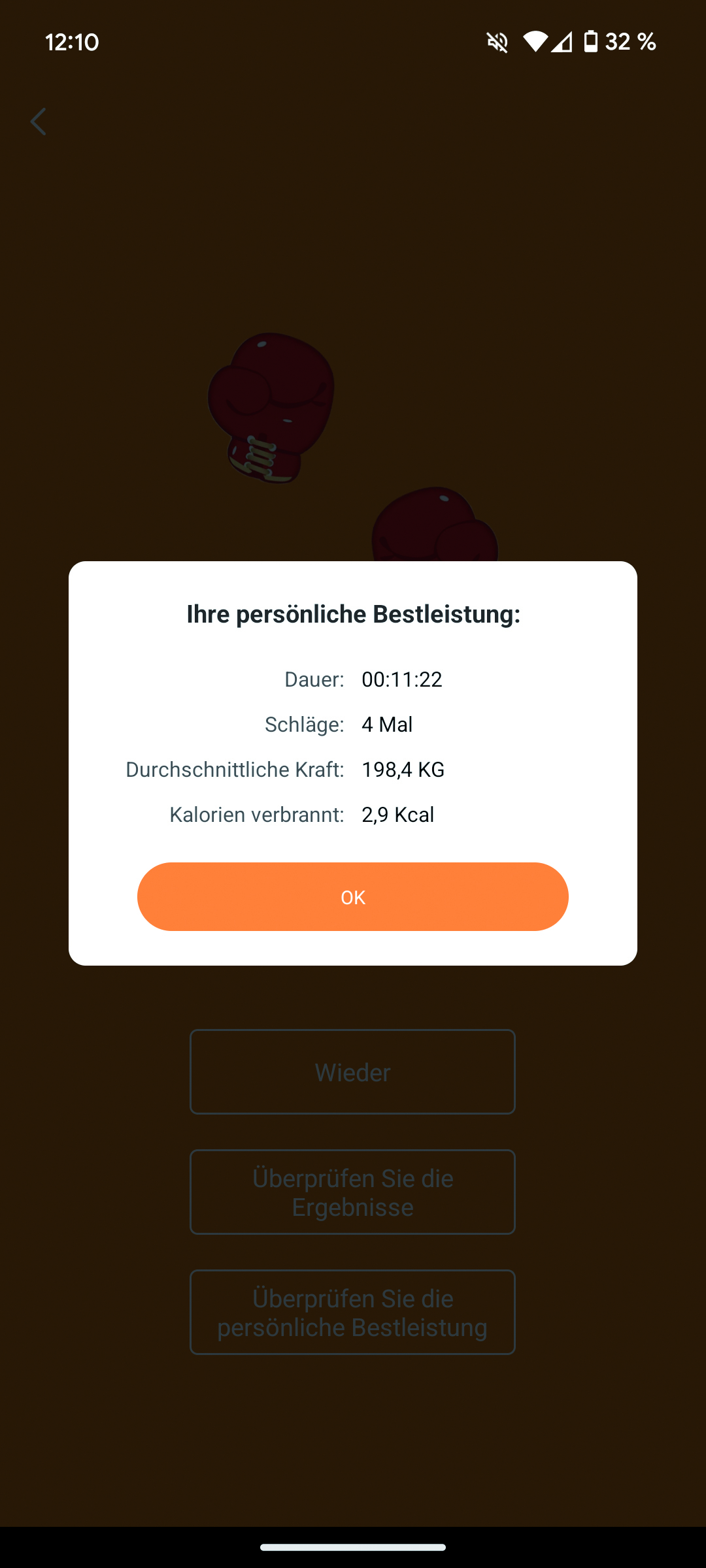
Task: Open Überprüfen Sie die Ergebnisse
Action: coord(352,1192)
